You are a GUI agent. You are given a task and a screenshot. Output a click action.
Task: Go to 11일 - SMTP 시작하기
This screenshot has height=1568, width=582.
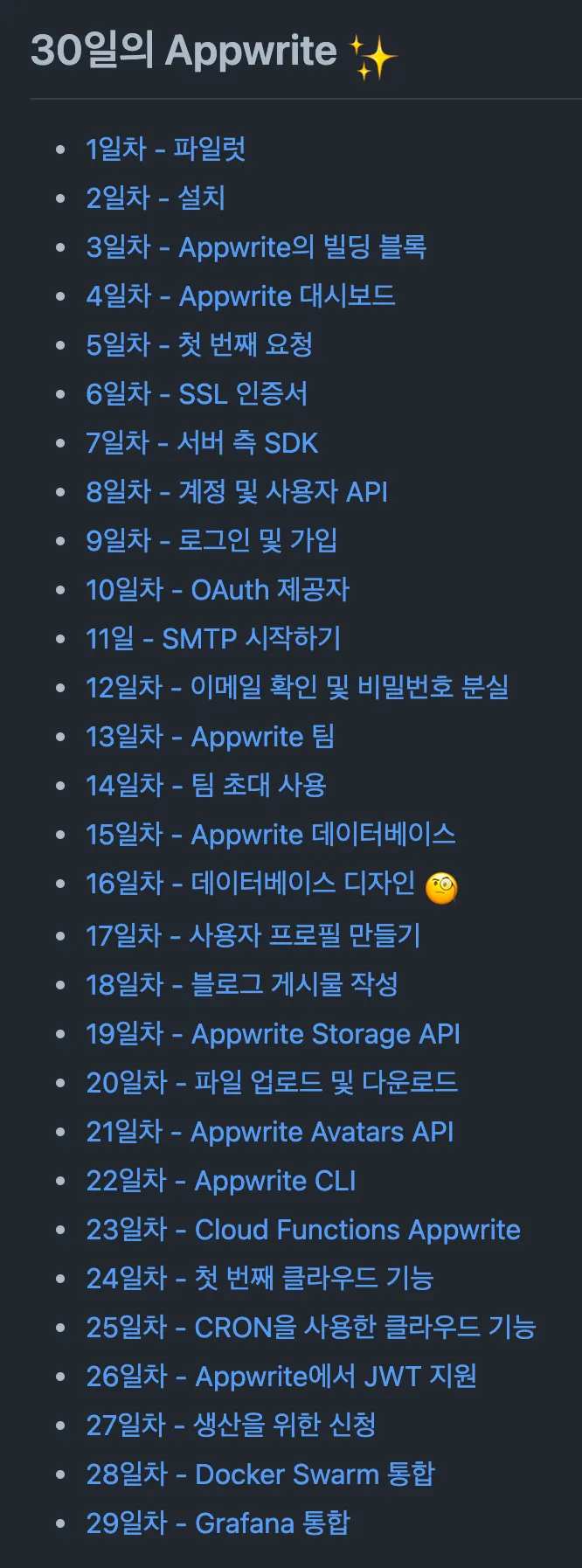pyautogui.click(x=213, y=638)
